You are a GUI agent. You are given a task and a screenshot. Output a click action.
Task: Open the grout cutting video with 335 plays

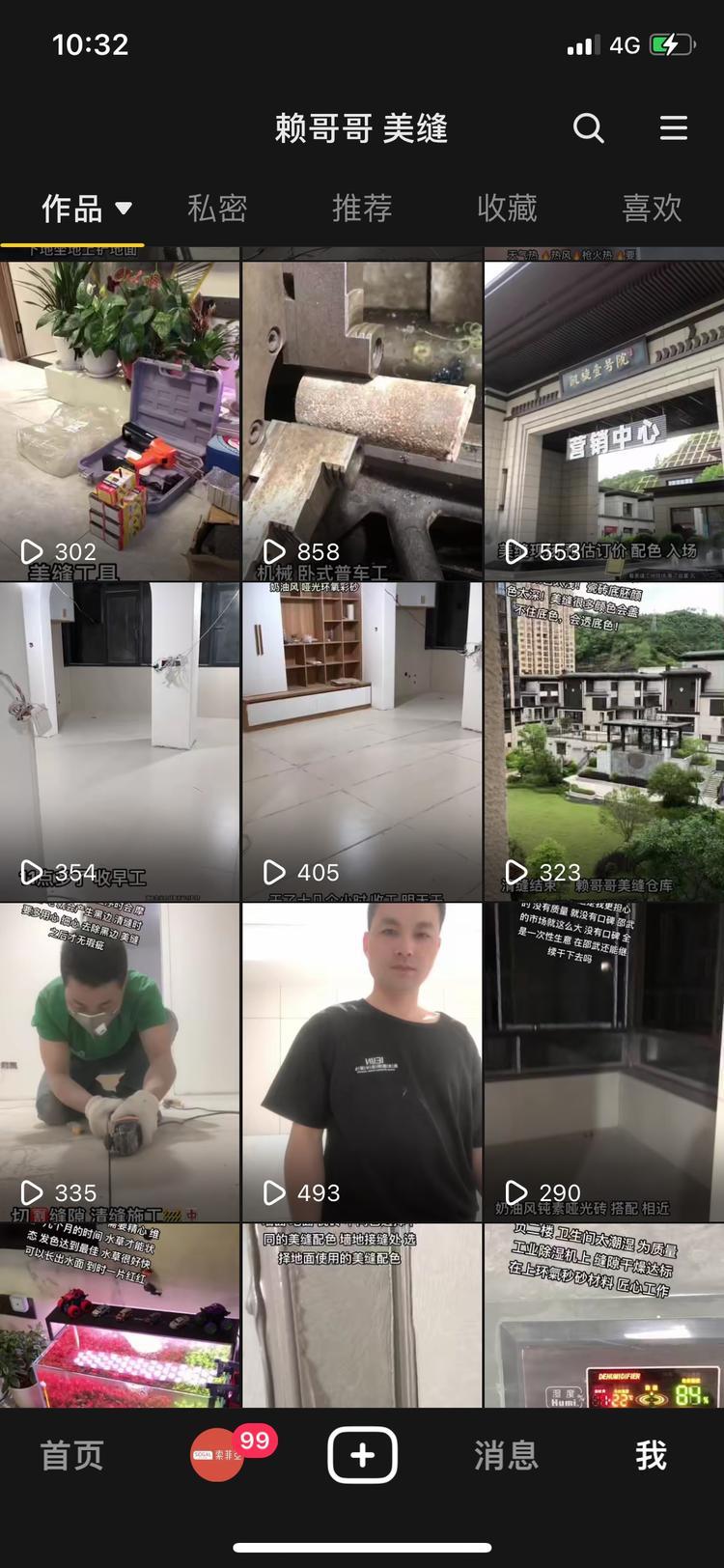tap(120, 1061)
